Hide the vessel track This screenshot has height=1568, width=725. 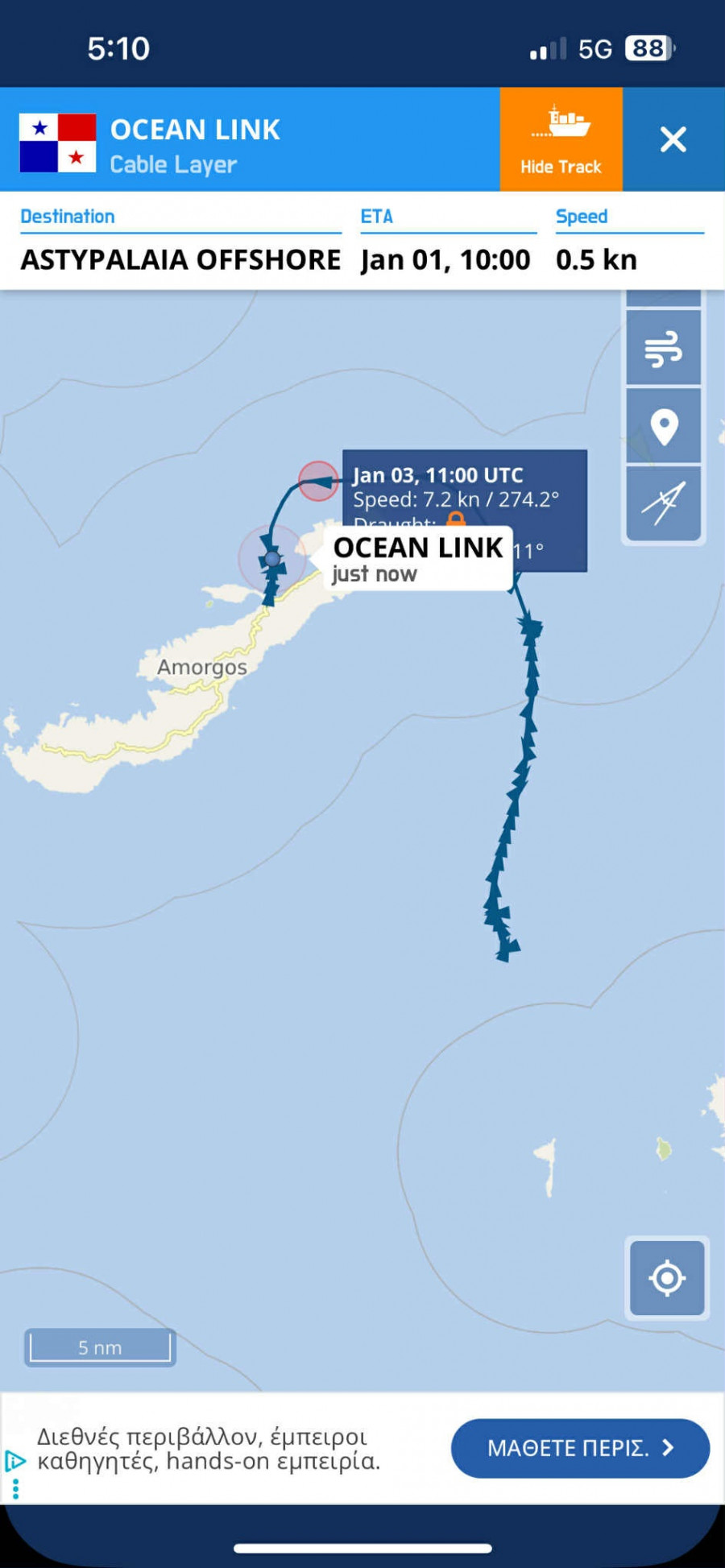[x=561, y=139]
